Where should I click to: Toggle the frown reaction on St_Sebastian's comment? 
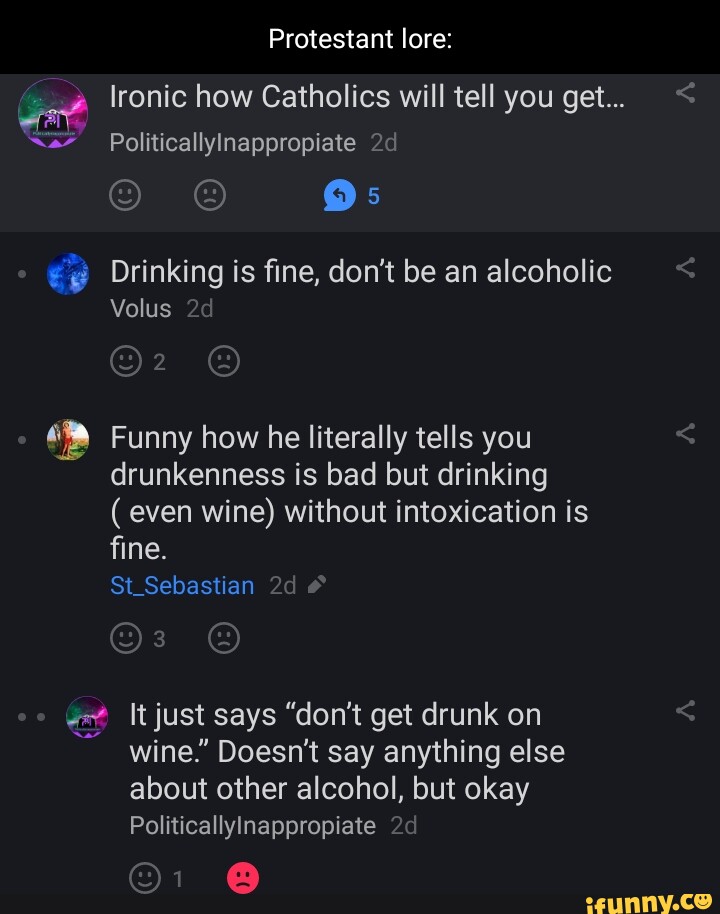[224, 638]
